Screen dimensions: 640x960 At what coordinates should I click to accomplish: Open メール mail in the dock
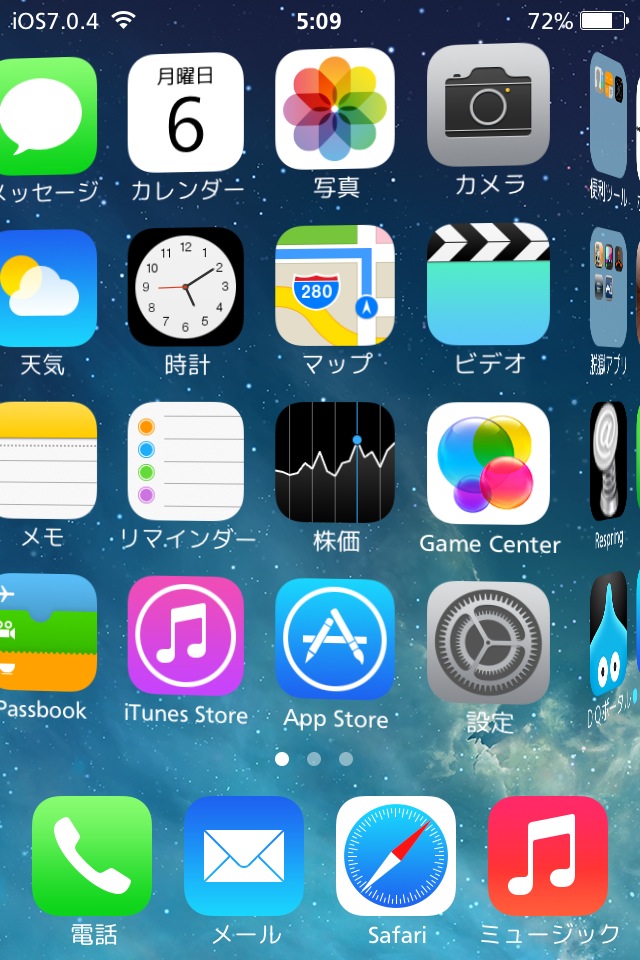click(244, 856)
